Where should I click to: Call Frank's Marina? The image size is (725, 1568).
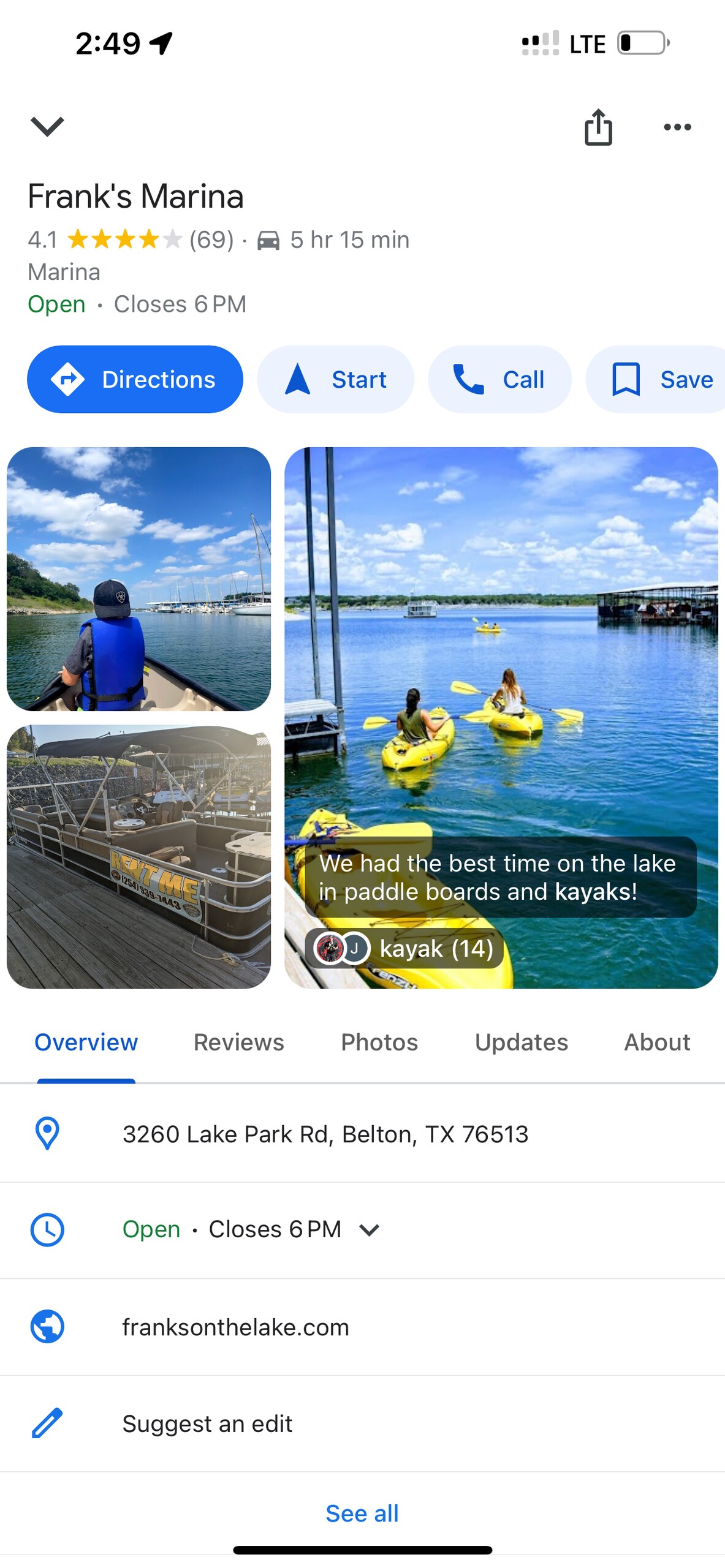point(499,379)
